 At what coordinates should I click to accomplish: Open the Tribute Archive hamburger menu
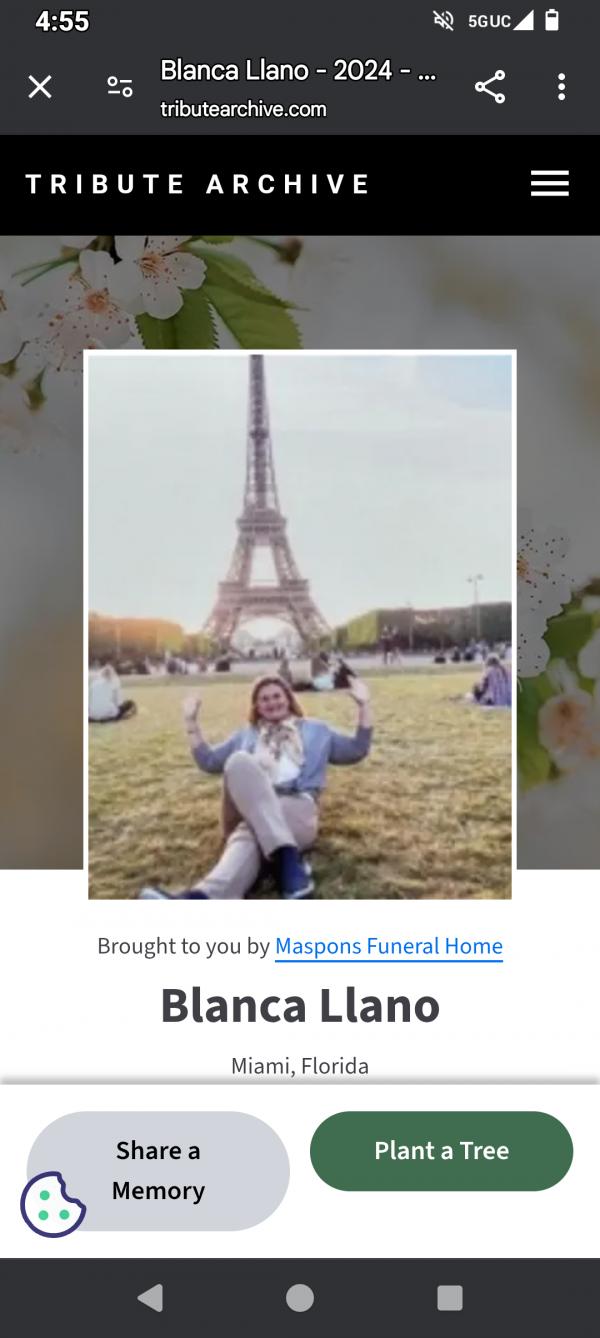pyautogui.click(x=549, y=184)
